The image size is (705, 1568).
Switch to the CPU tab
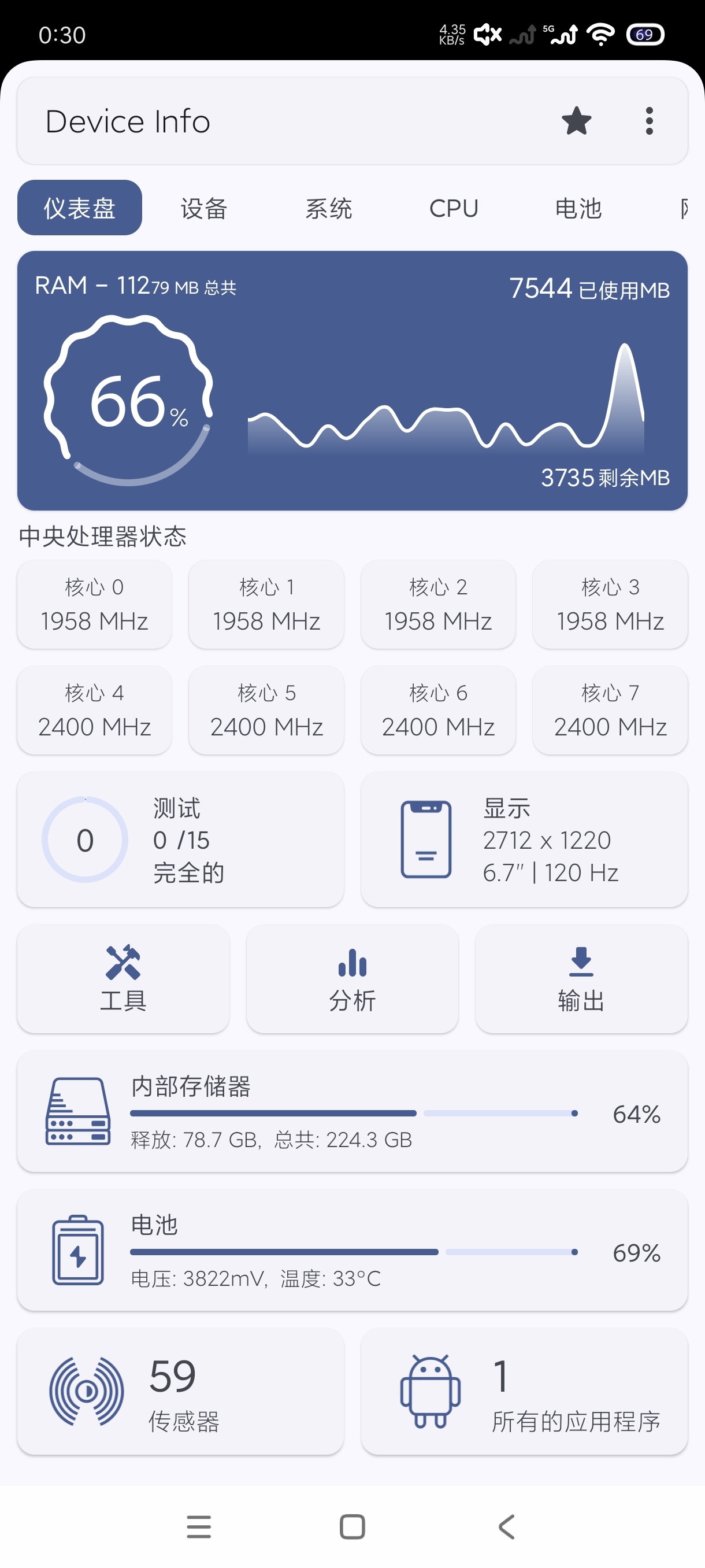click(454, 208)
